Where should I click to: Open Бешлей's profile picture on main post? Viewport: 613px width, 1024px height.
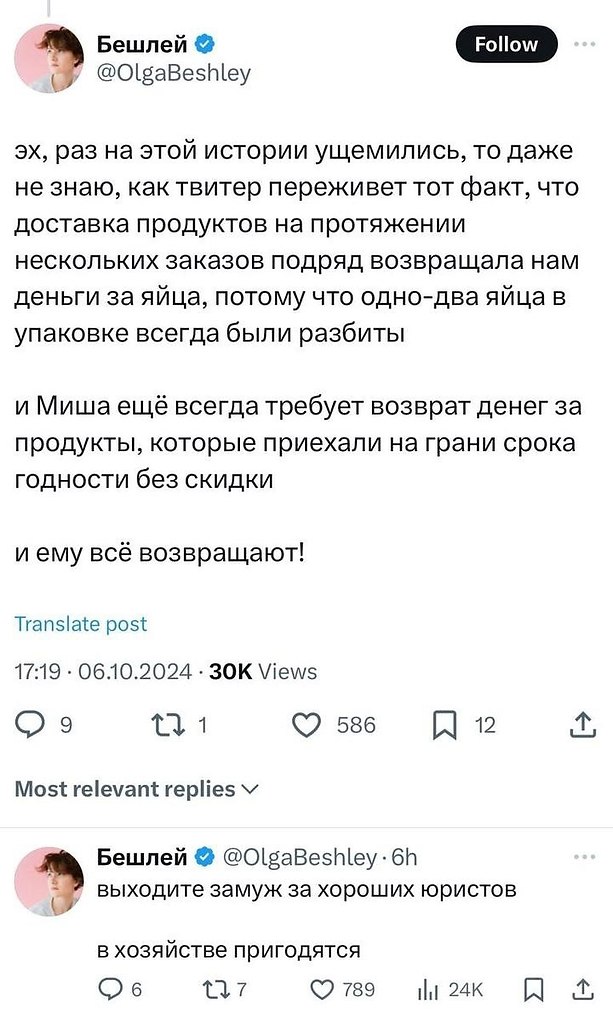(x=48, y=58)
